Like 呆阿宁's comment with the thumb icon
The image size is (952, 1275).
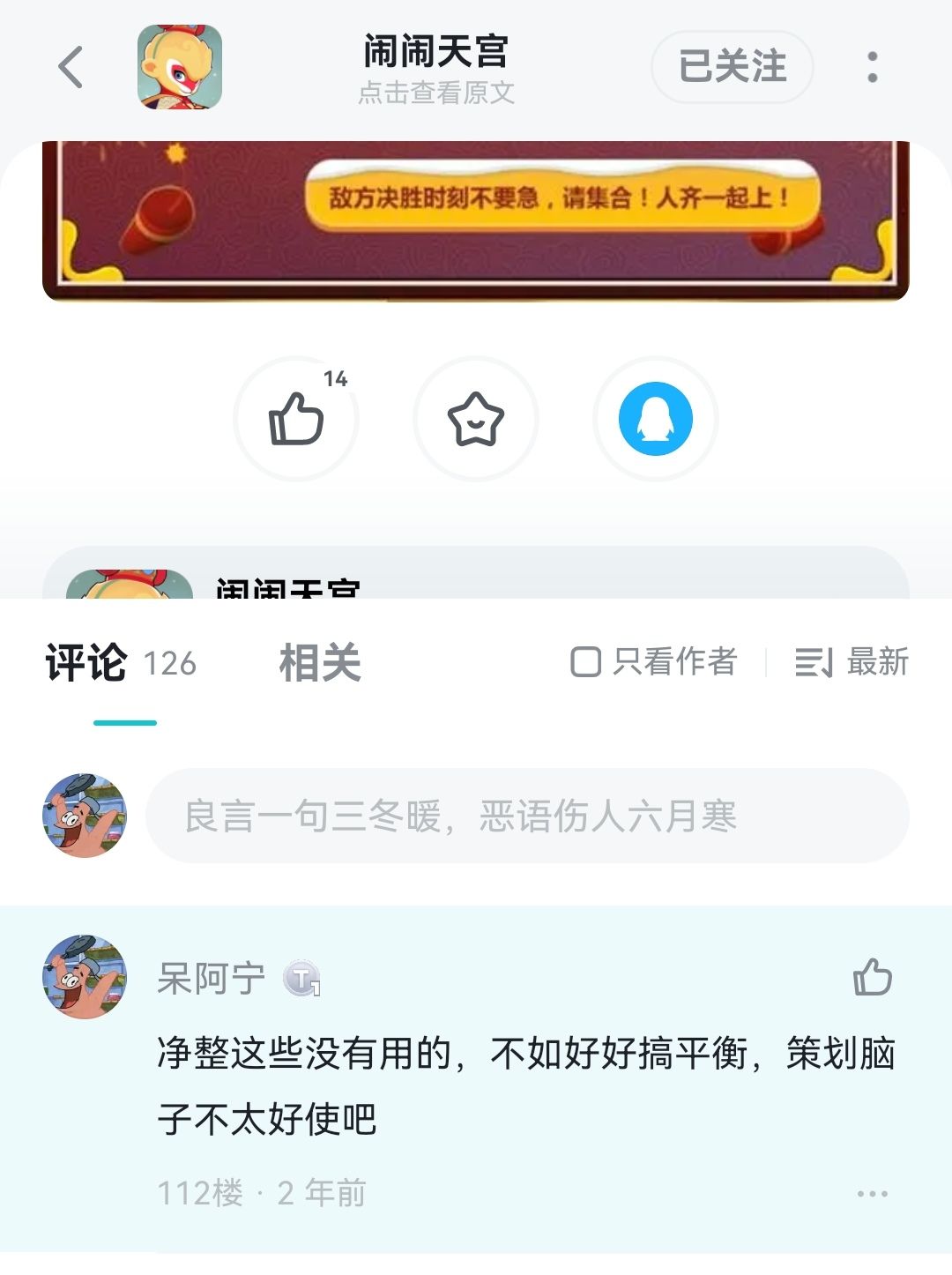pyautogui.click(x=872, y=976)
